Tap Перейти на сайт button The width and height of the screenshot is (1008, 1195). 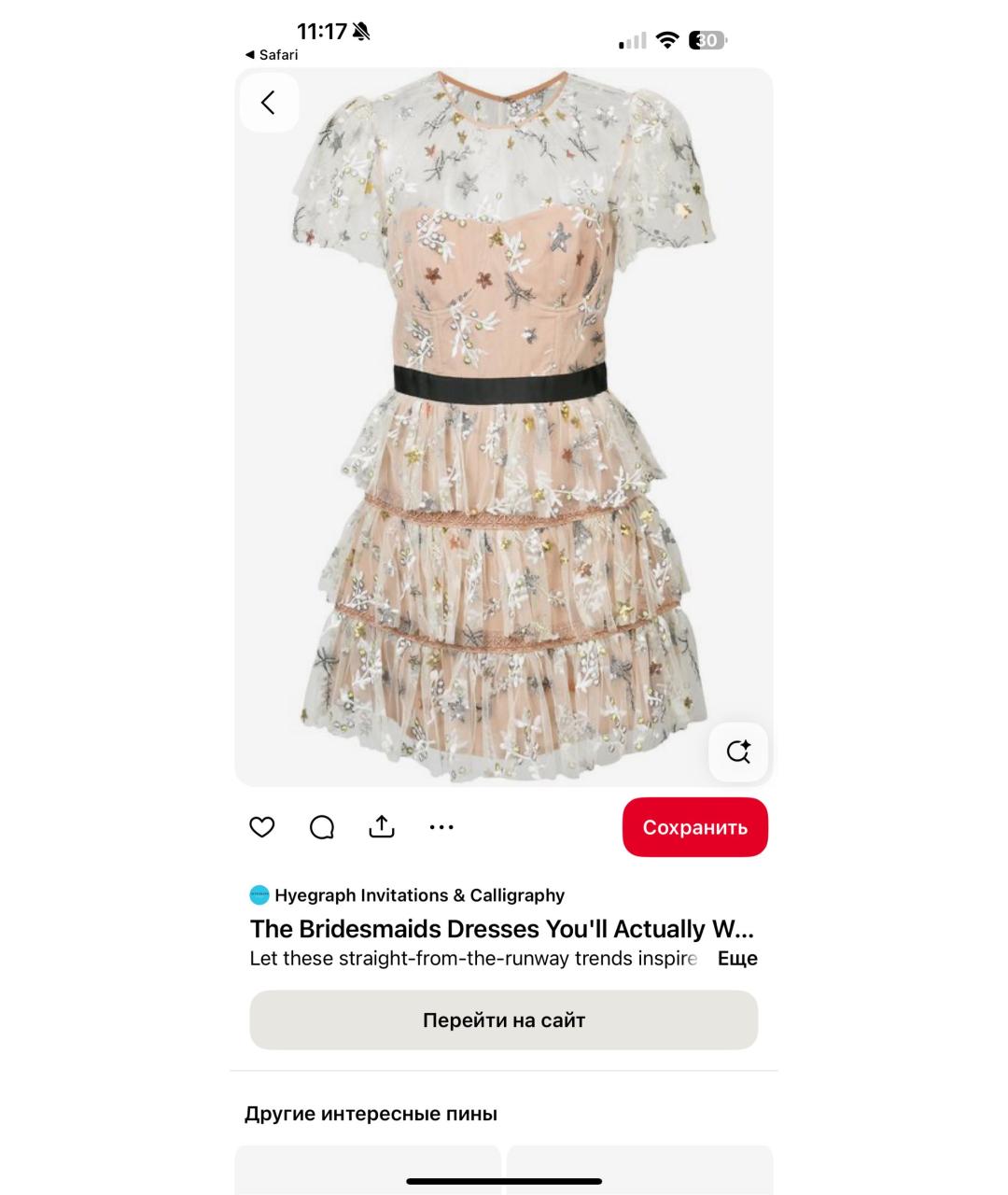click(x=503, y=1020)
